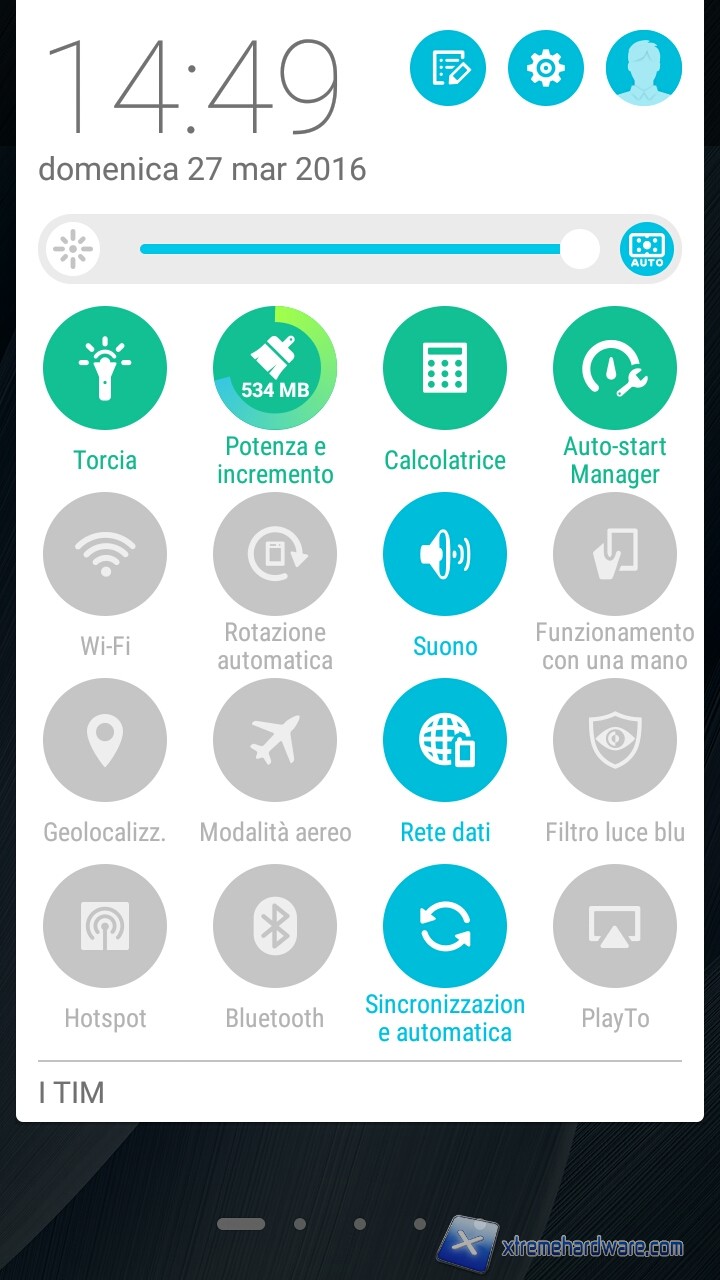720x1280 pixels.
Task: Open the quick settings edit icon
Action: [448, 68]
